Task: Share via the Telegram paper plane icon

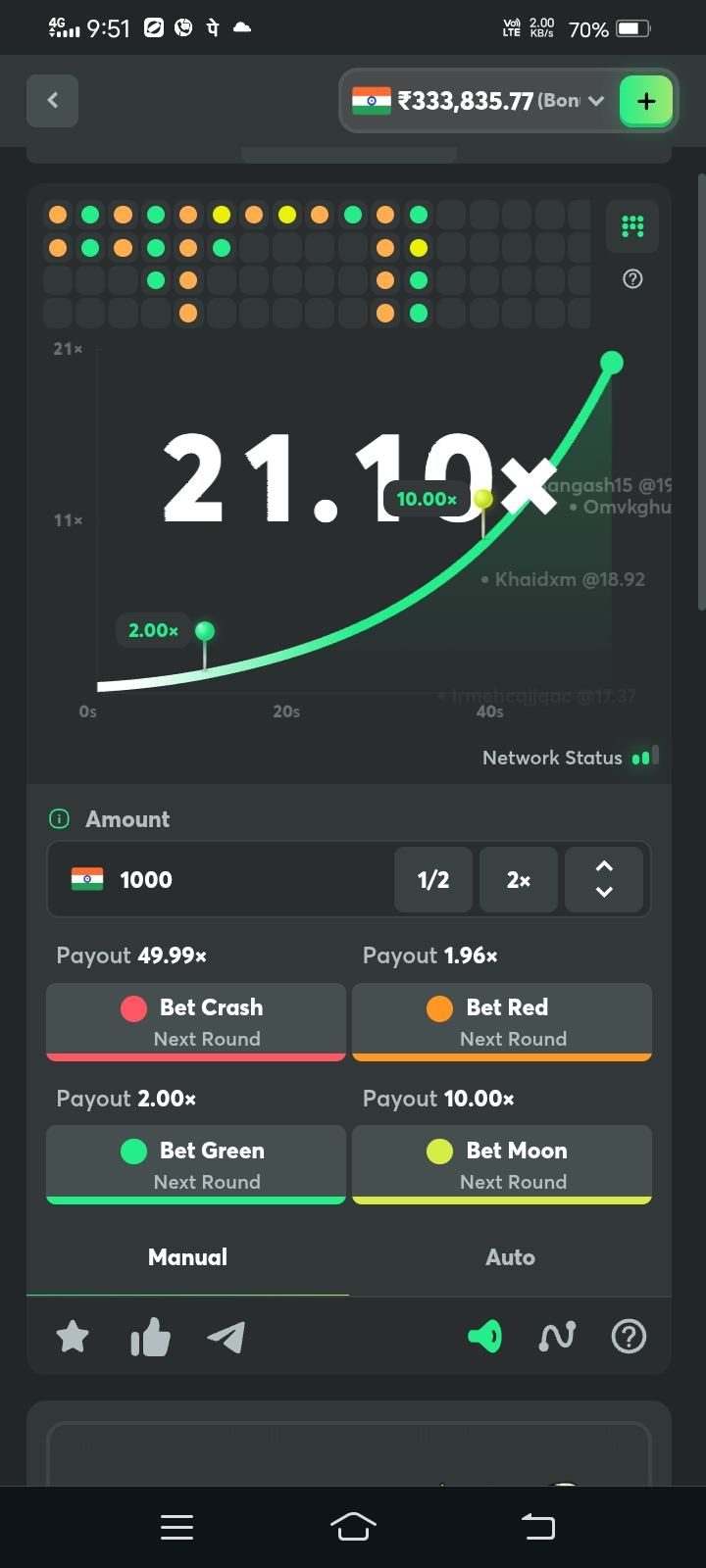Action: 227,1337
